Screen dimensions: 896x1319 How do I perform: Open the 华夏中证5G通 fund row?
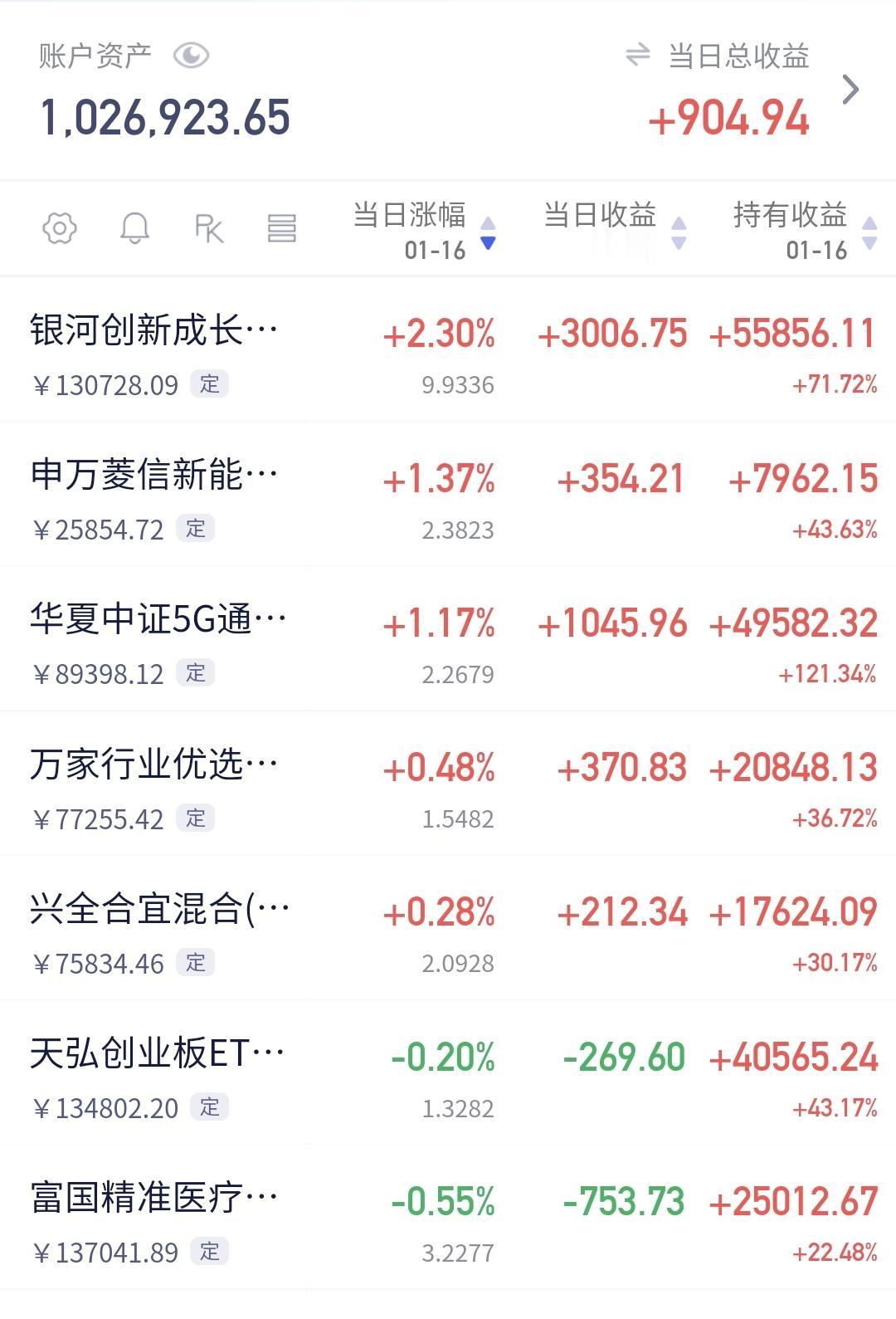coord(448,639)
